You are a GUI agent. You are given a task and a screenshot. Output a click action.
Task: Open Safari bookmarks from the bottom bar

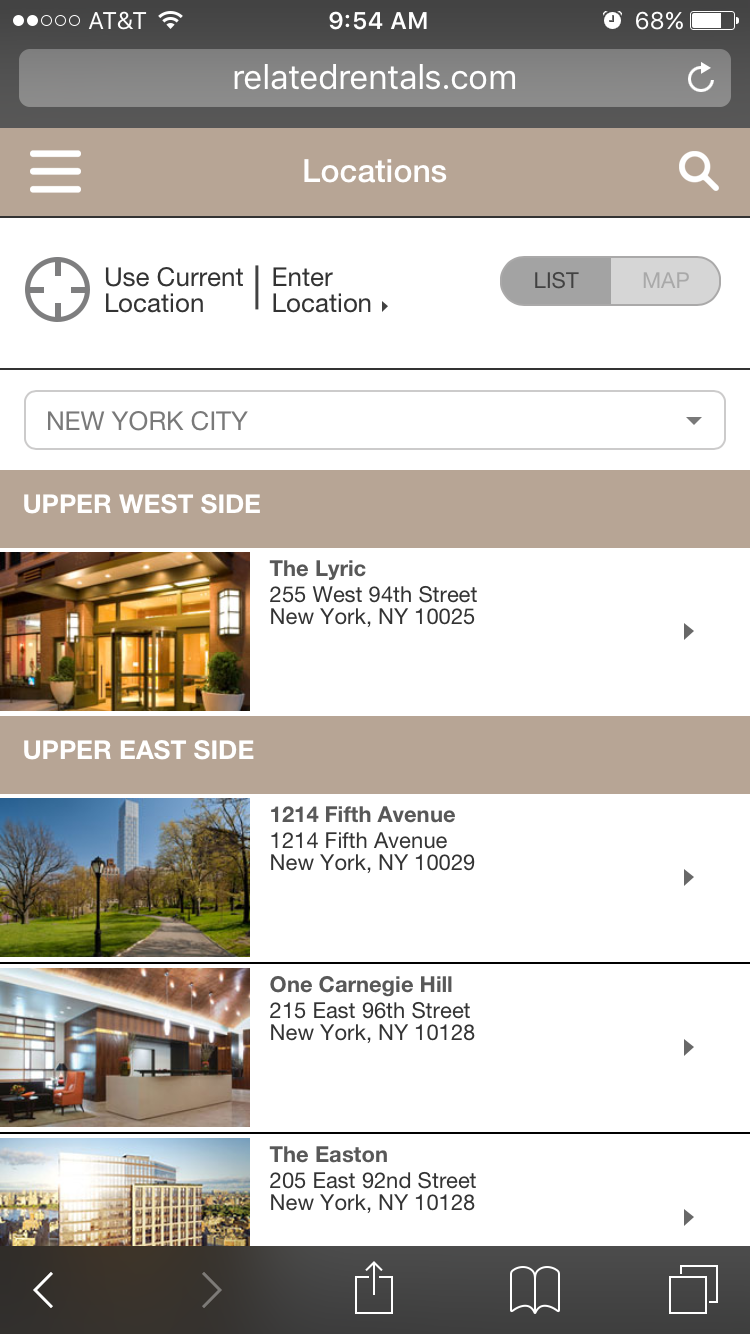click(535, 1289)
